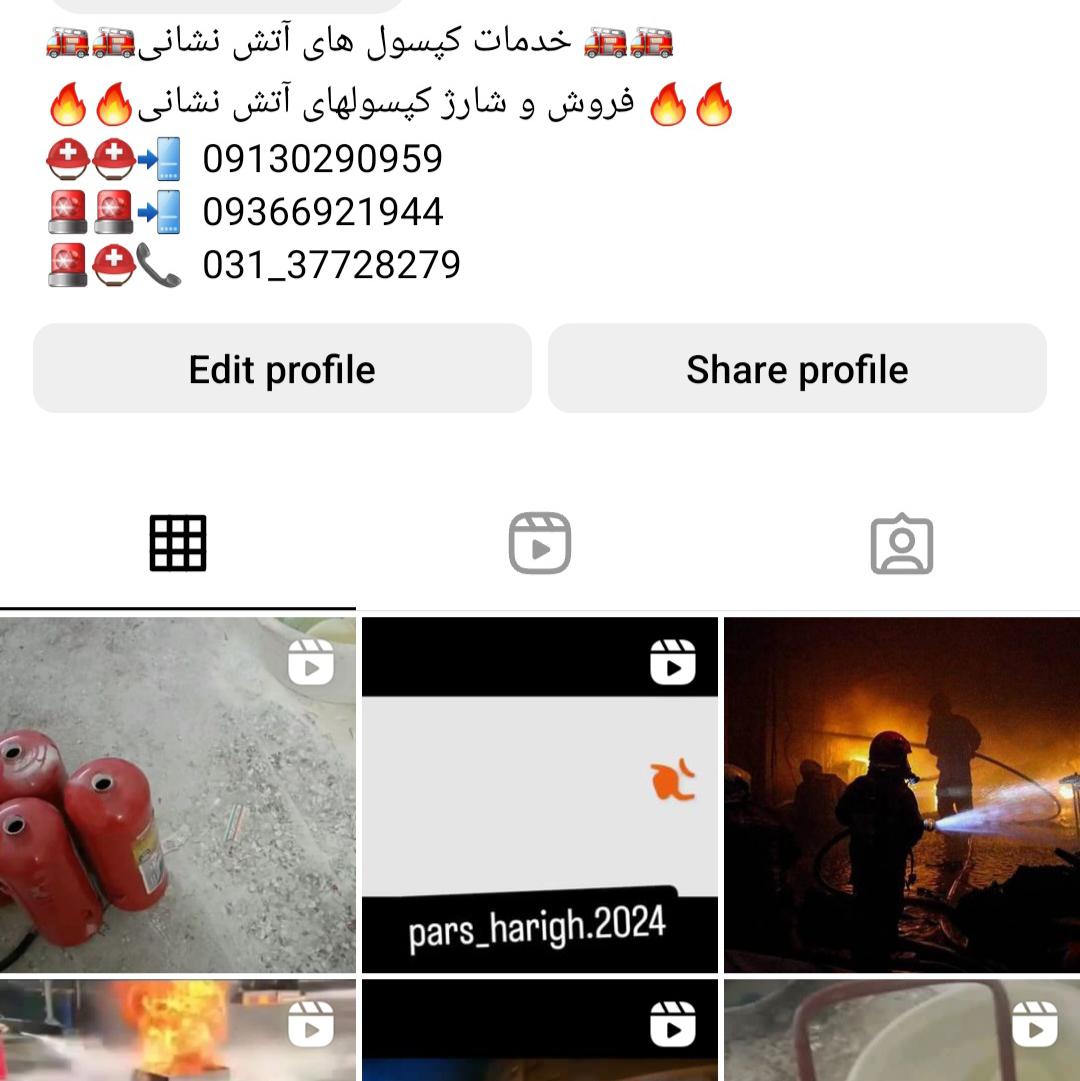Open the reel showing burning flames

point(178,1030)
